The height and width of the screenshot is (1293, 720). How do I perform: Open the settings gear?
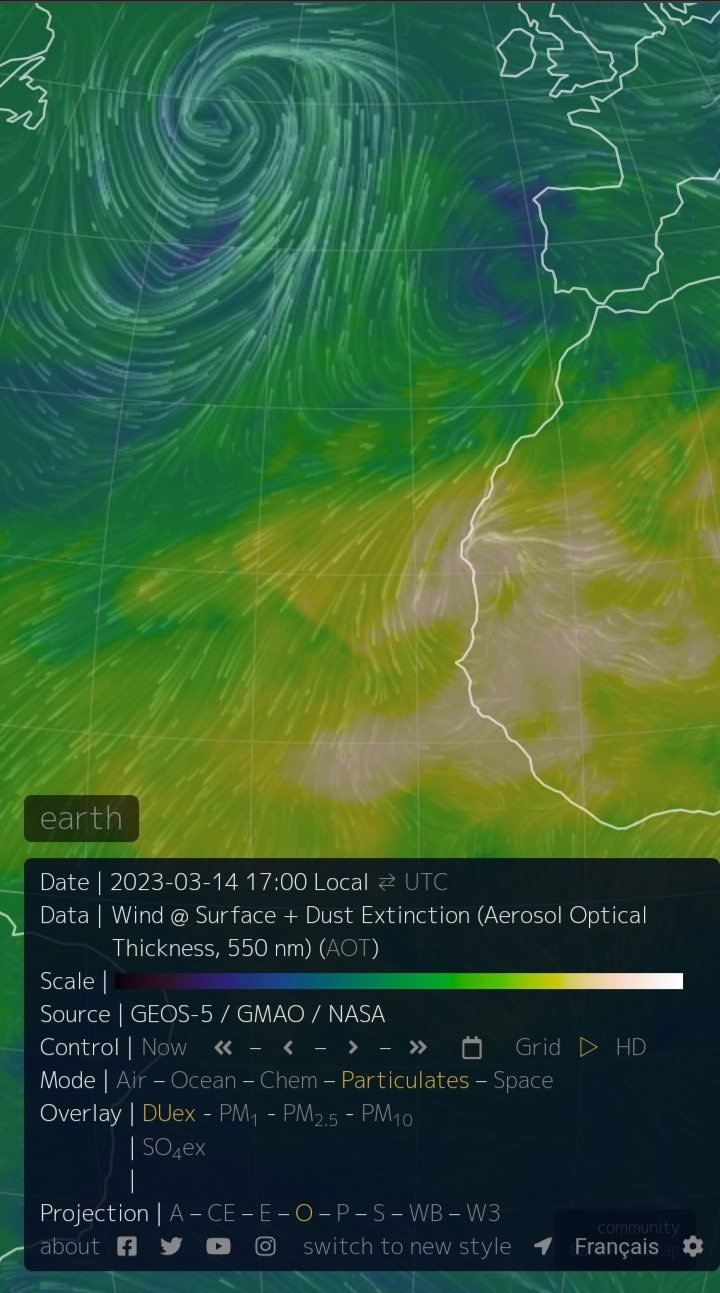[x=693, y=1246]
